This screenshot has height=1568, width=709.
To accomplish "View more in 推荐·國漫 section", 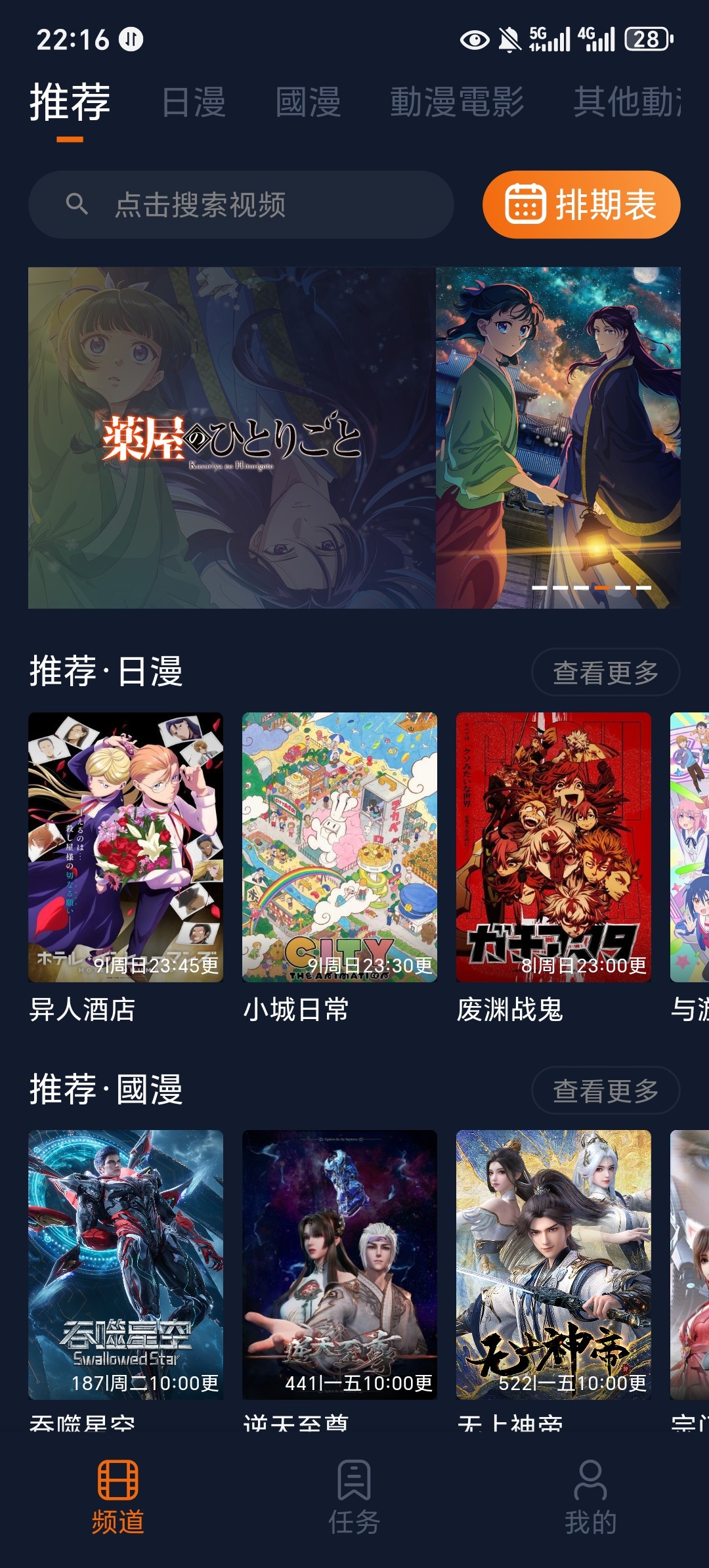I will tap(605, 1091).
